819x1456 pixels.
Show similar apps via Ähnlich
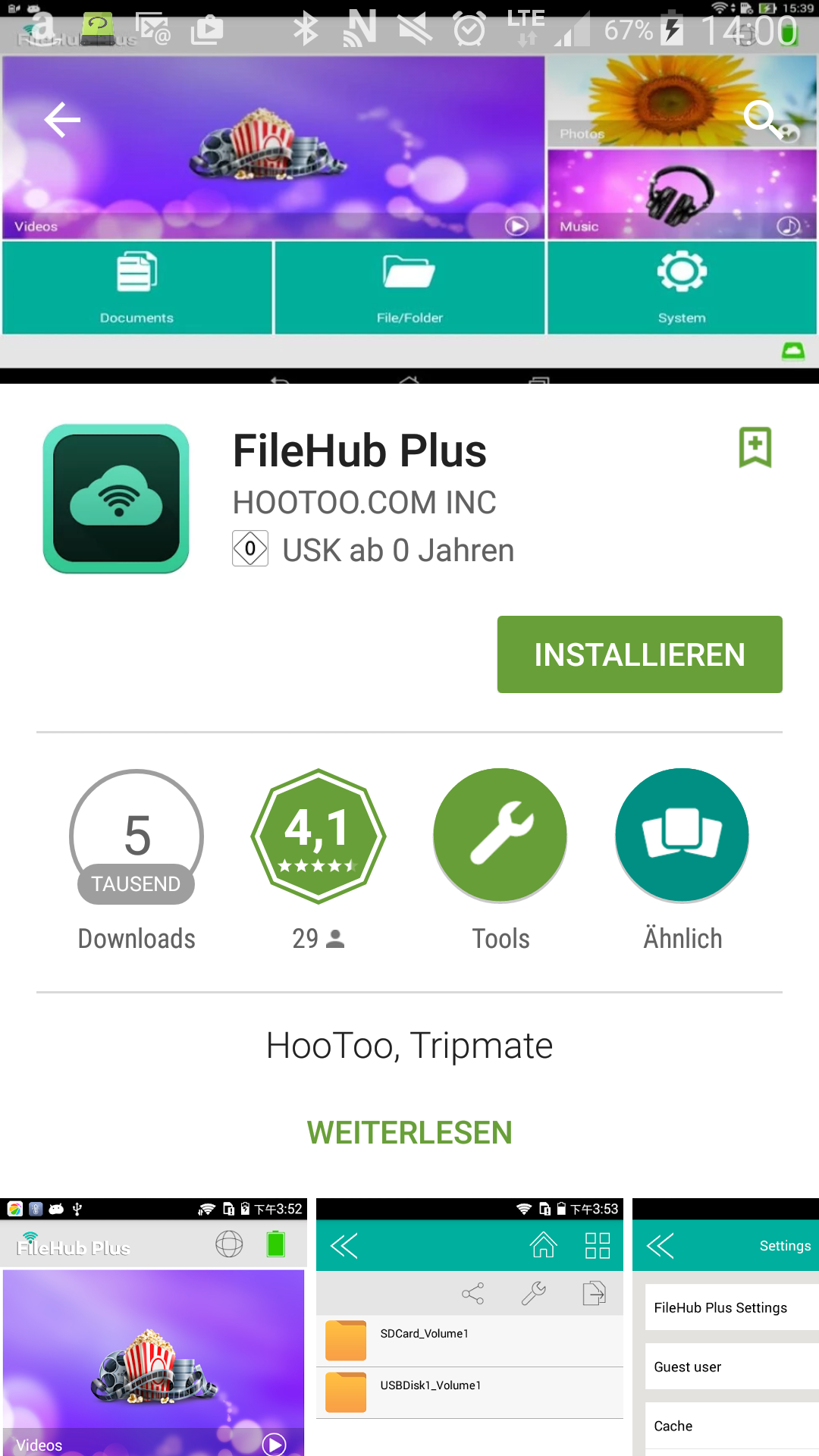click(x=682, y=836)
